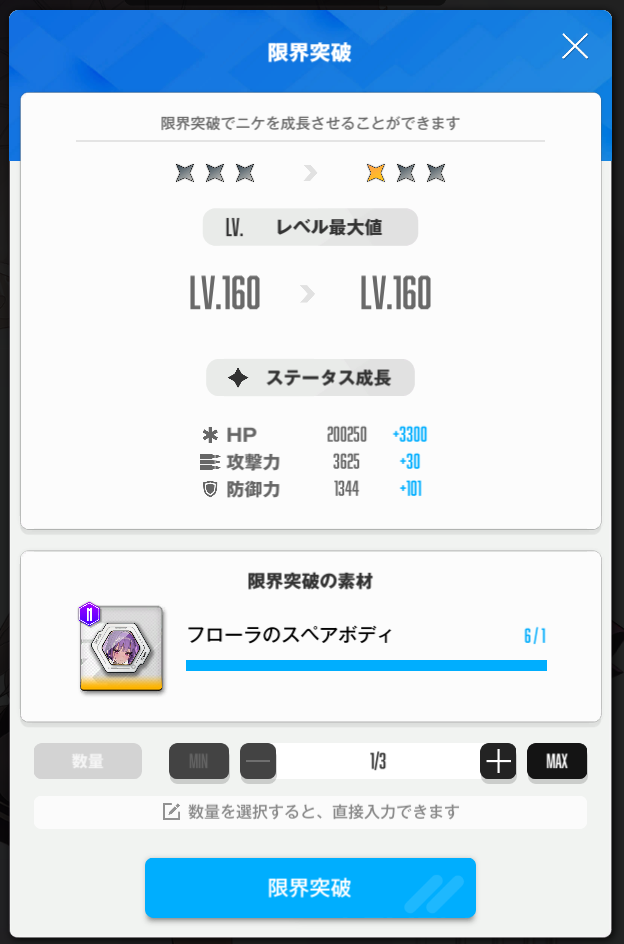Set quantity to minimum with MIN
Image resolution: width=624 pixels, height=944 pixels.
(199, 761)
